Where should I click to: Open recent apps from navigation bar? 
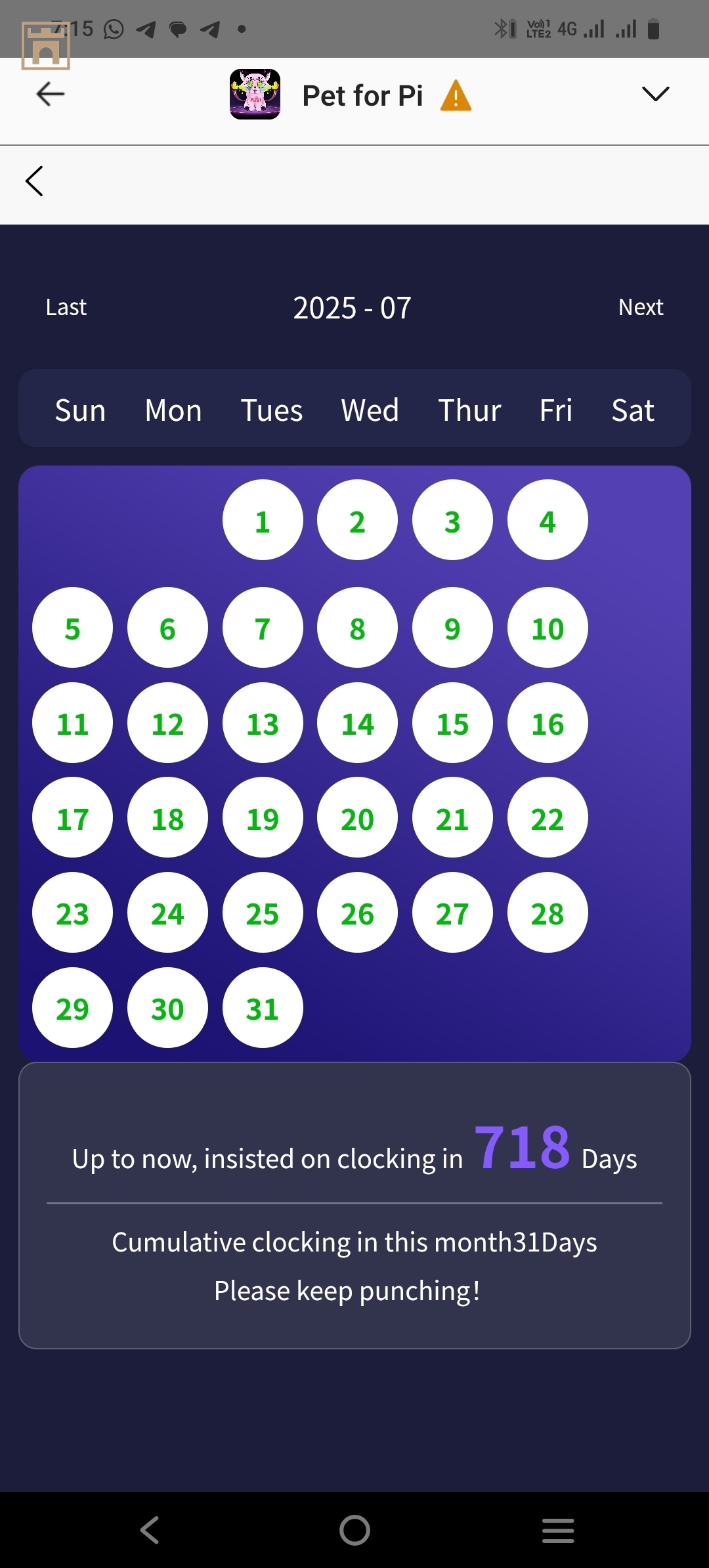(558, 1530)
